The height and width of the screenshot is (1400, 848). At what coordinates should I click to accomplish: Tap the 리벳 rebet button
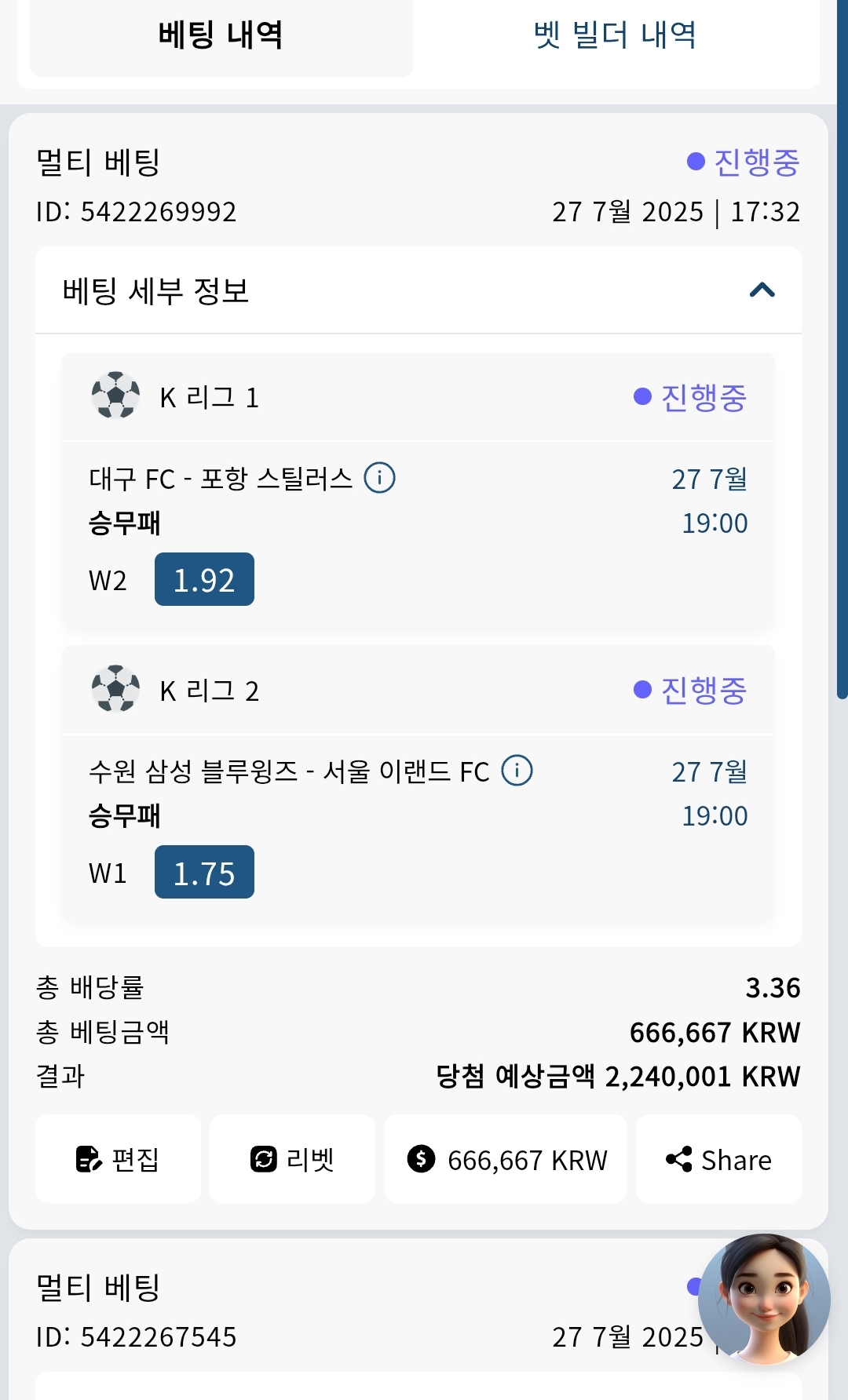[x=292, y=1159]
